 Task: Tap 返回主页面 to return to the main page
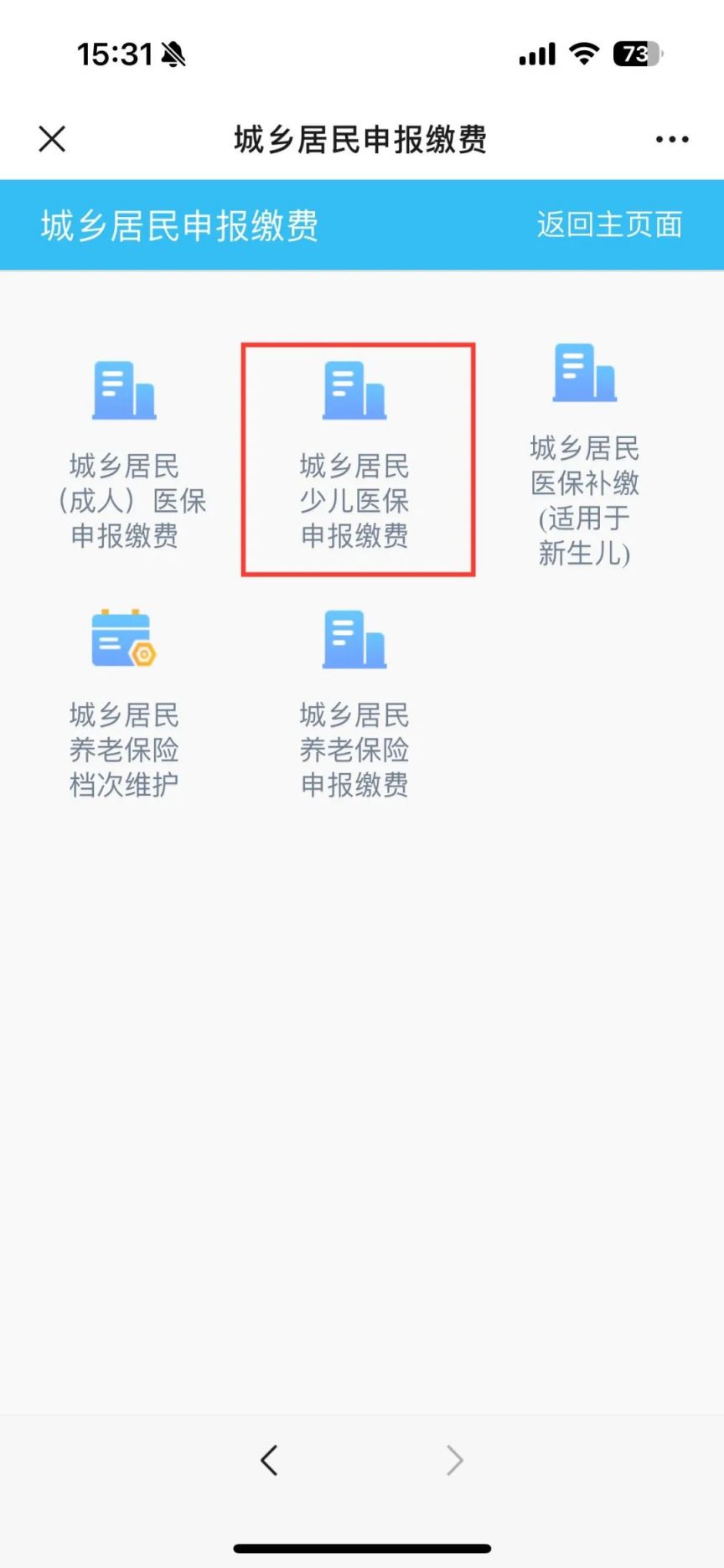pyautogui.click(x=609, y=224)
